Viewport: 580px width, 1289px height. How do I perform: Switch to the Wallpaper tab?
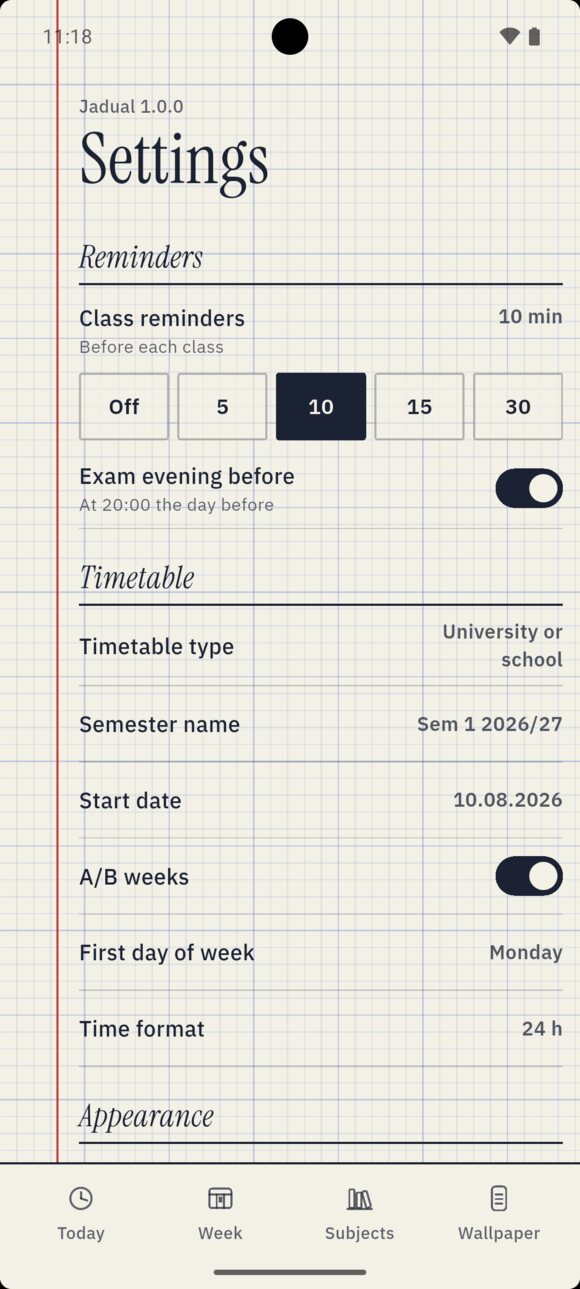tap(499, 1213)
